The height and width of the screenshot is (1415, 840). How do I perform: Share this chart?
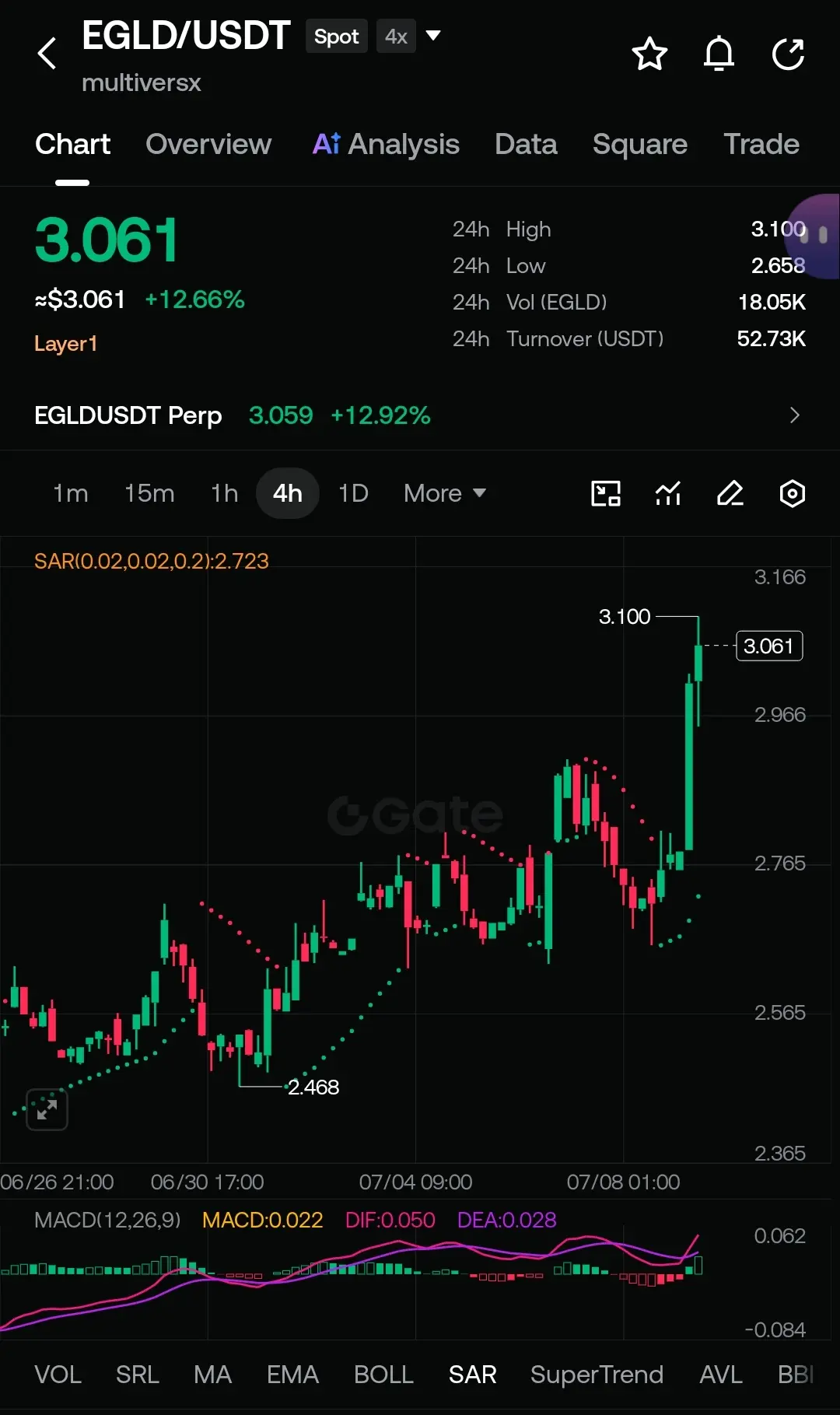coord(788,54)
